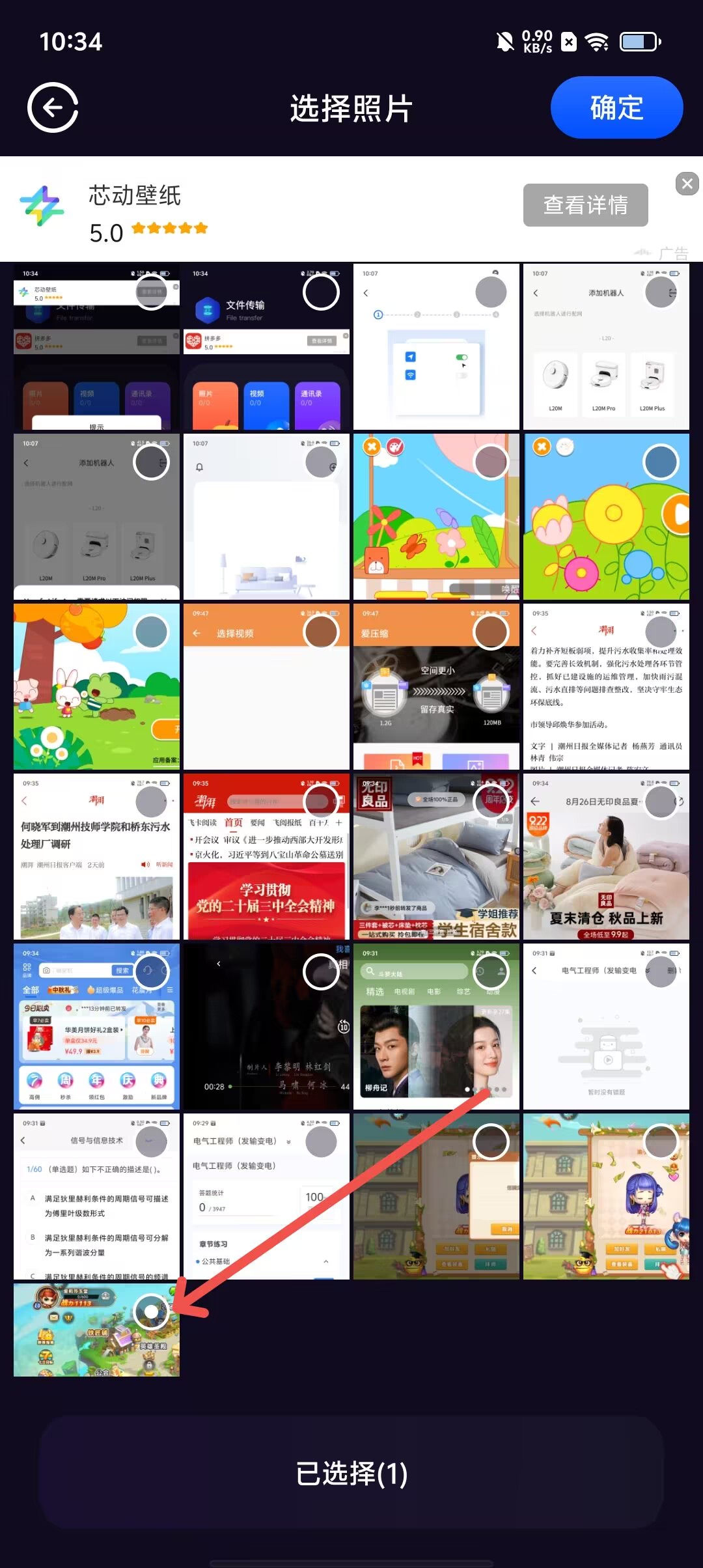Image resolution: width=703 pixels, height=1568 pixels.
Task: Deselect the chosen game map photo
Action: pos(151,1312)
